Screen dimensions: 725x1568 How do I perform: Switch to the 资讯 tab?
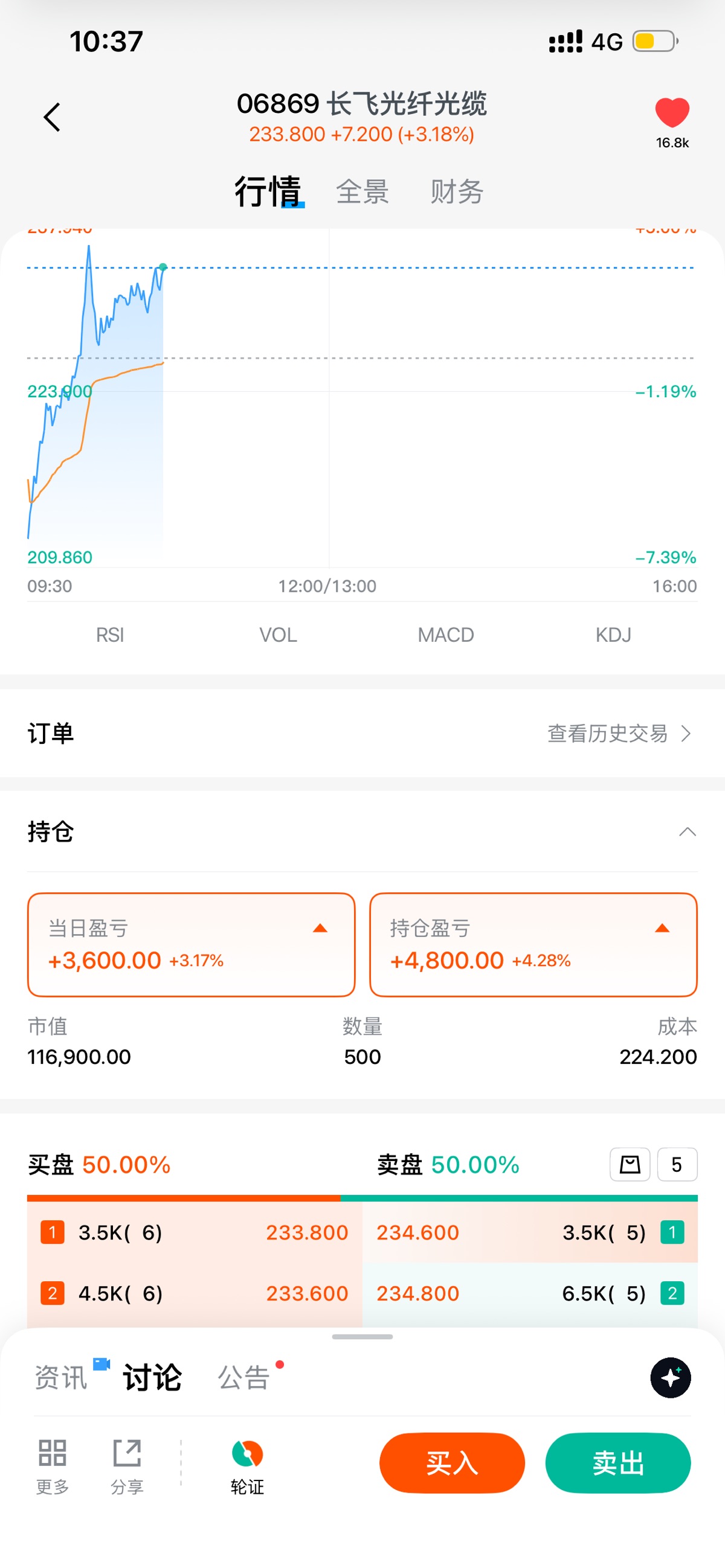click(62, 1377)
